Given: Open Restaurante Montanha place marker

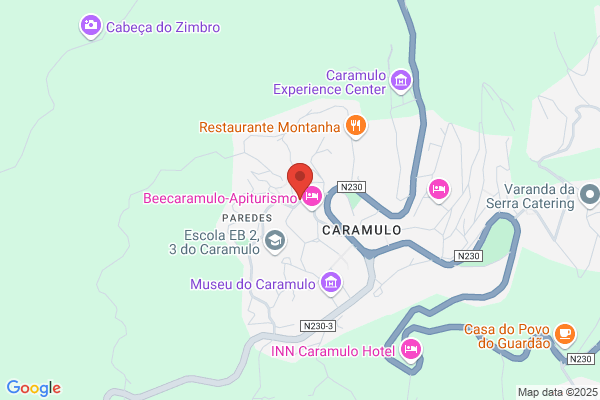Looking at the screenshot, I should pyautogui.click(x=356, y=126).
